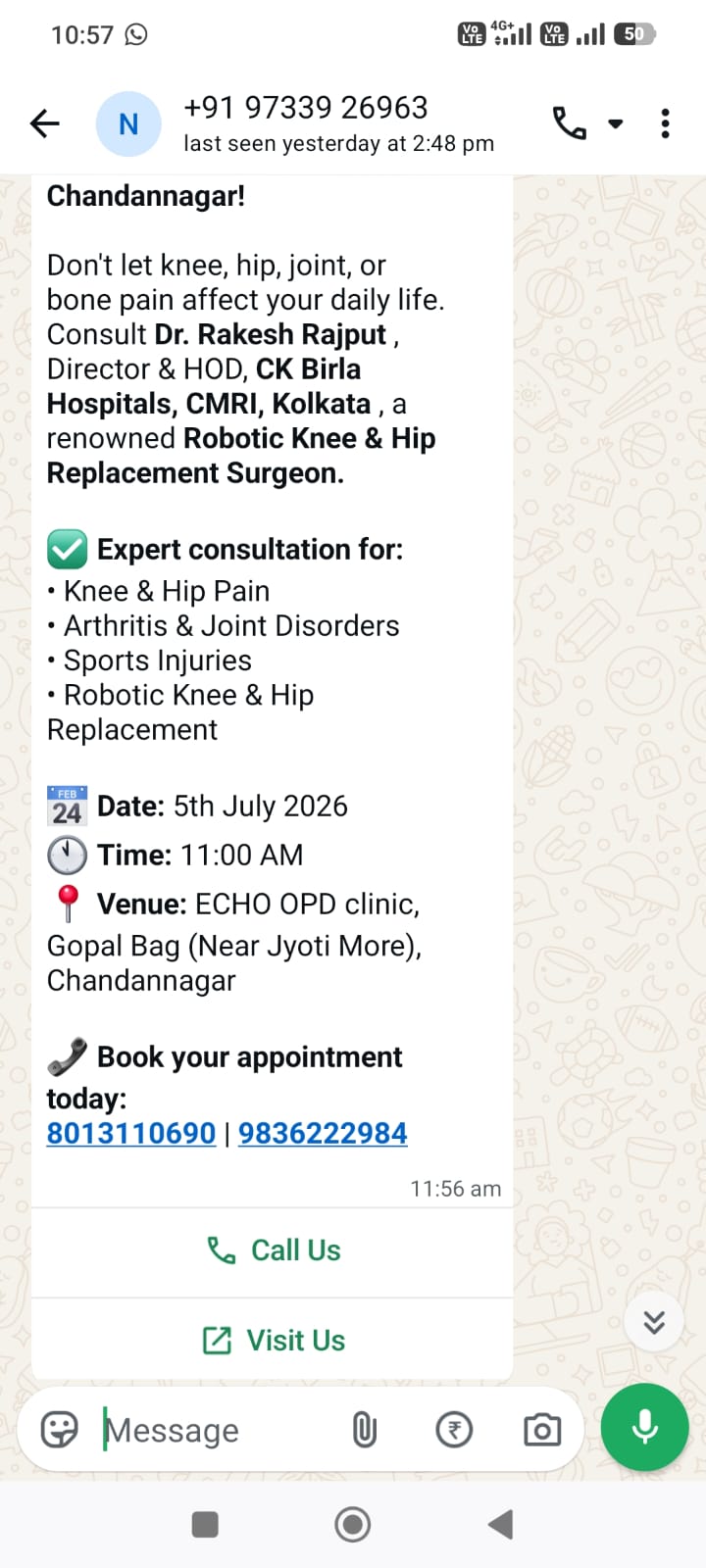This screenshot has height=1568, width=706.
Task: Open the three-dot overflow menu
Action: pyautogui.click(x=666, y=123)
